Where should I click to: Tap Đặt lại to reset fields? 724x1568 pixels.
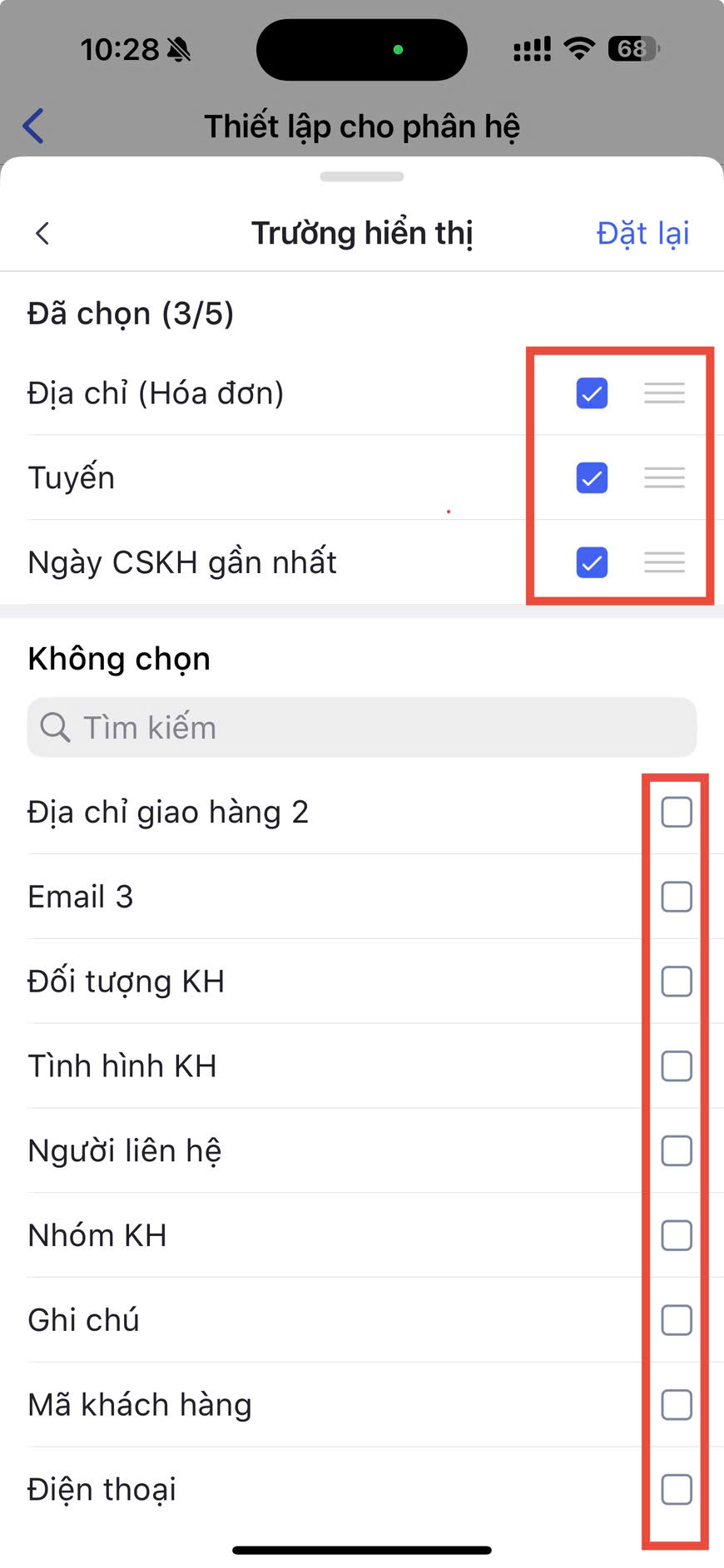642,234
